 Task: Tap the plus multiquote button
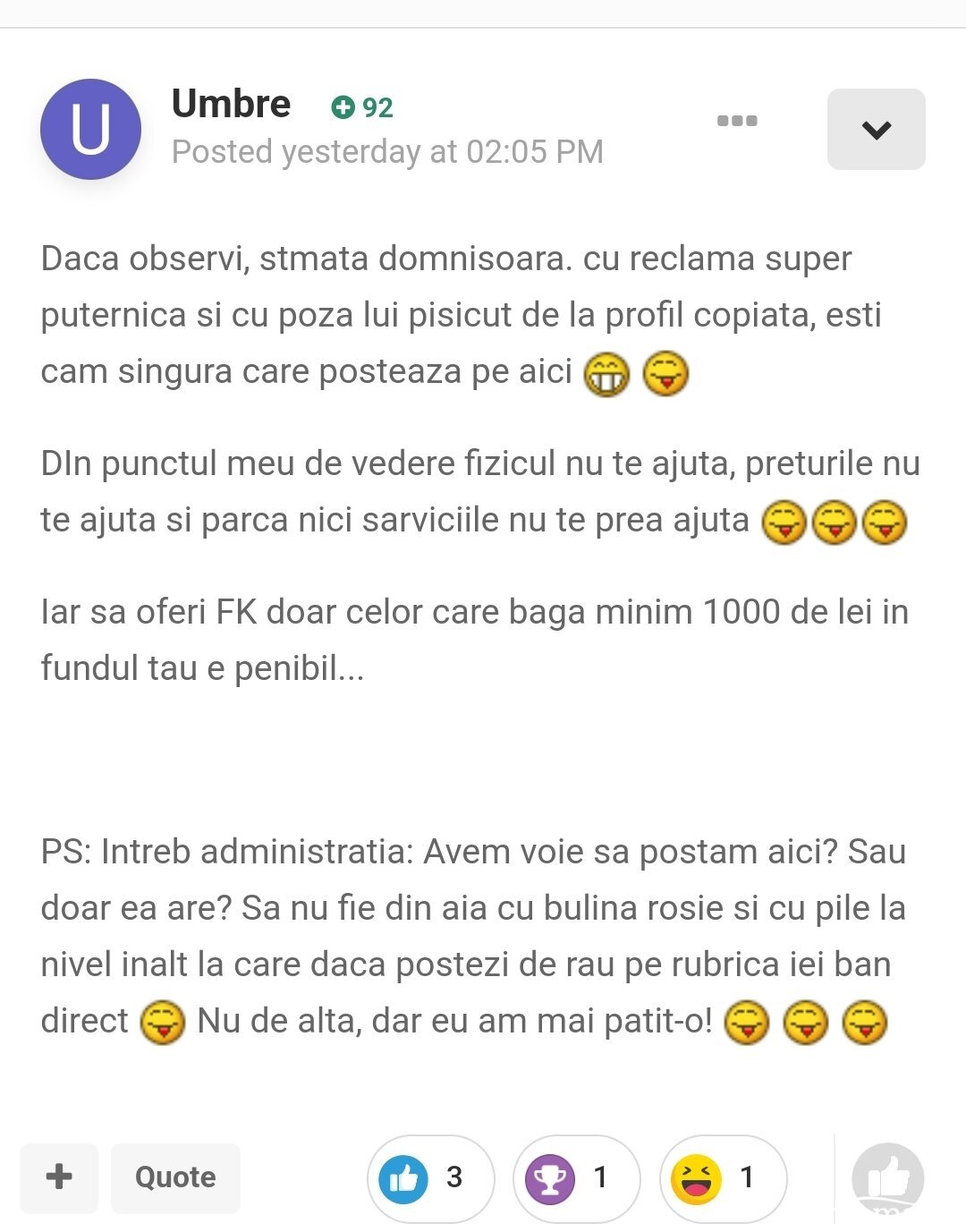59,1177
